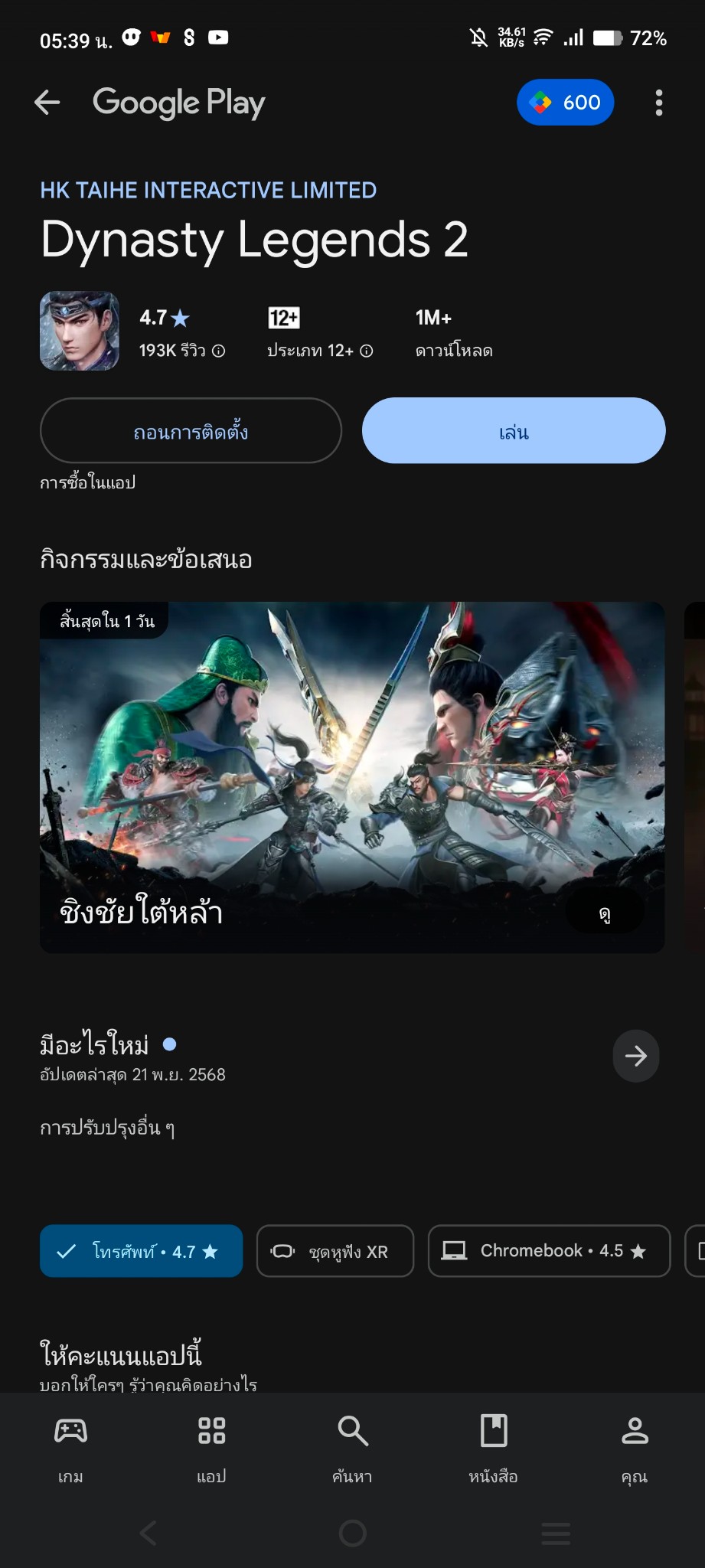Switch to the คุณ tab
The image size is (705, 1568).
point(635,1445)
